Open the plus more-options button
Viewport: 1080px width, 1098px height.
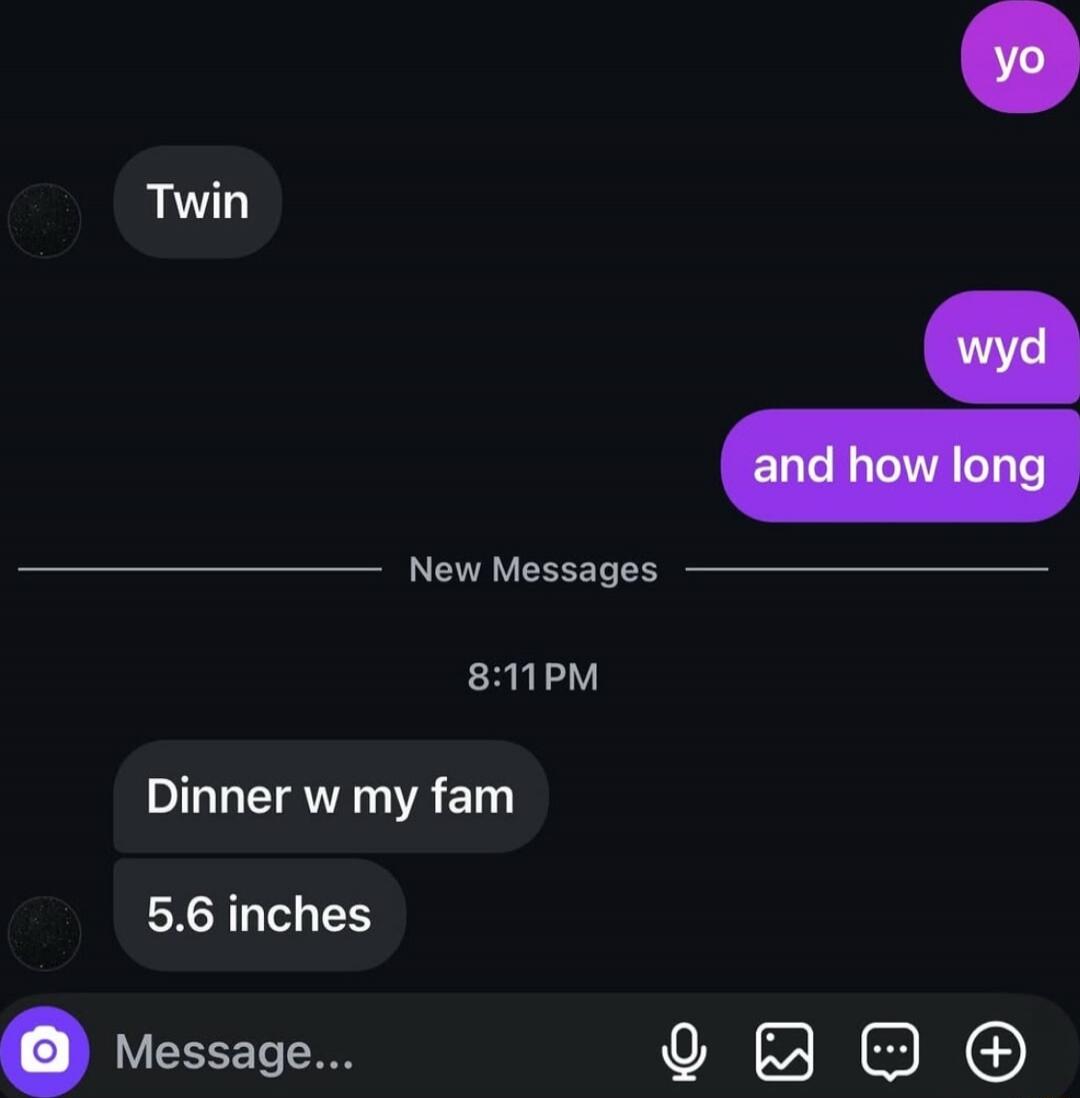pos(995,1052)
